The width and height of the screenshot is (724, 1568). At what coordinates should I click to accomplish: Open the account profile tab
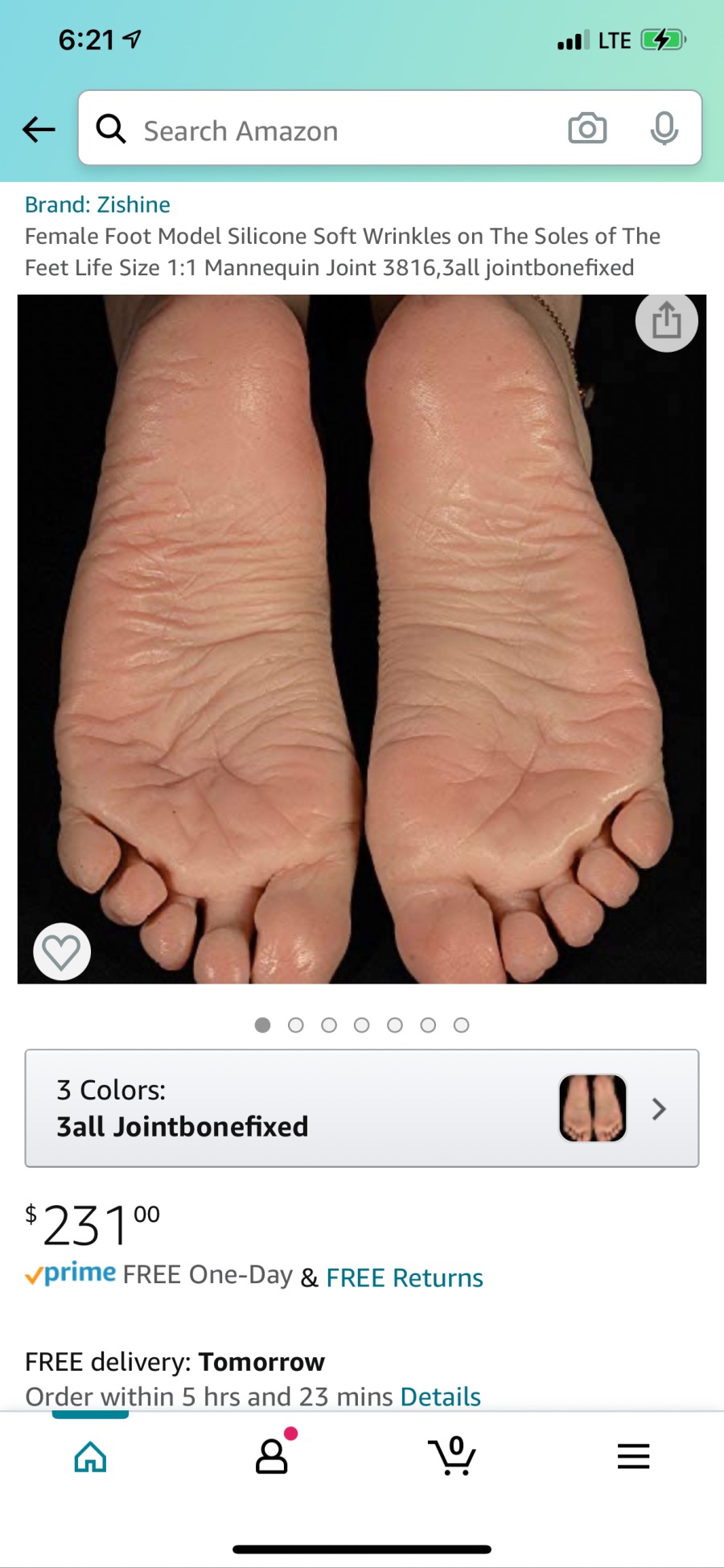click(272, 1457)
